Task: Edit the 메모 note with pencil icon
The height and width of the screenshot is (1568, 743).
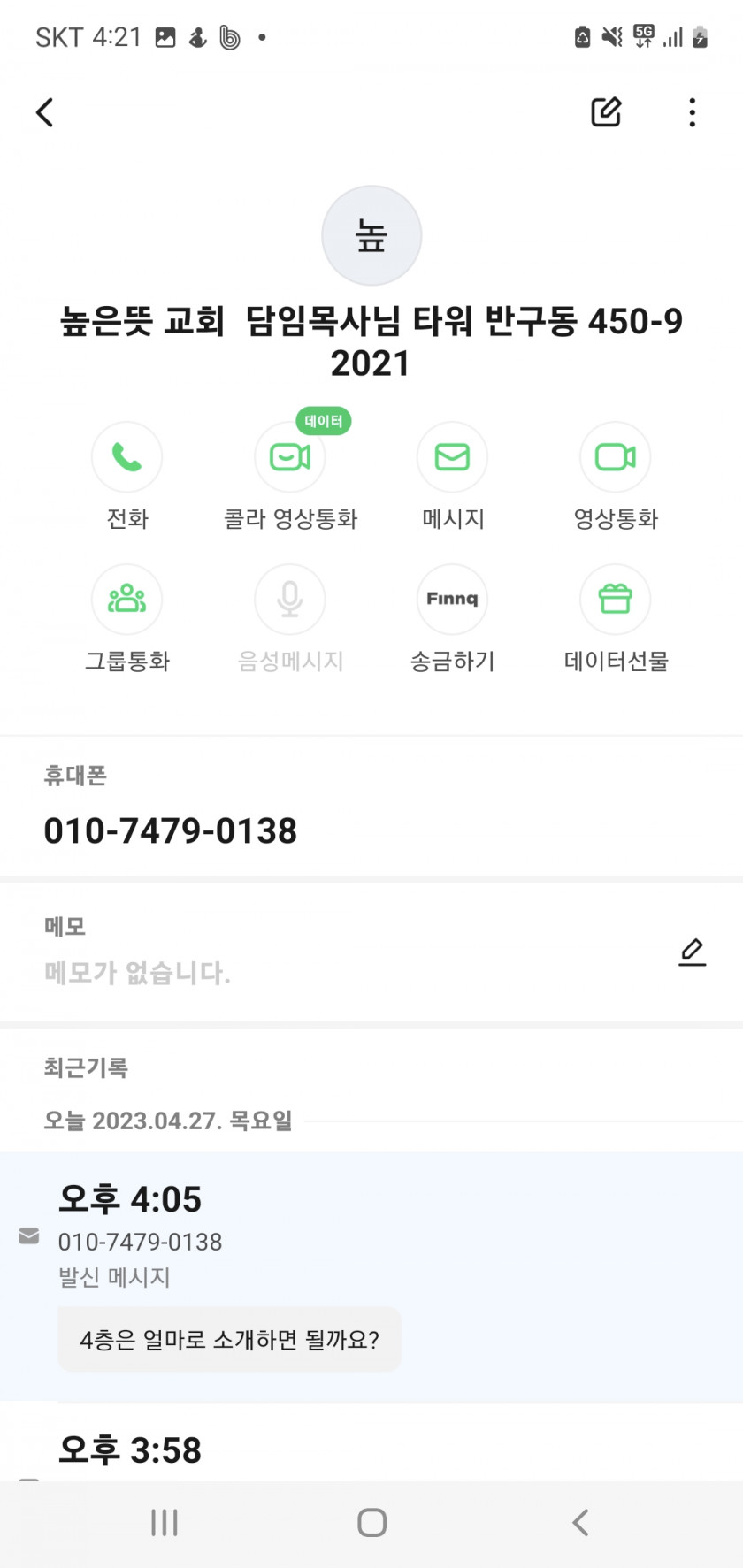Action: [x=693, y=952]
